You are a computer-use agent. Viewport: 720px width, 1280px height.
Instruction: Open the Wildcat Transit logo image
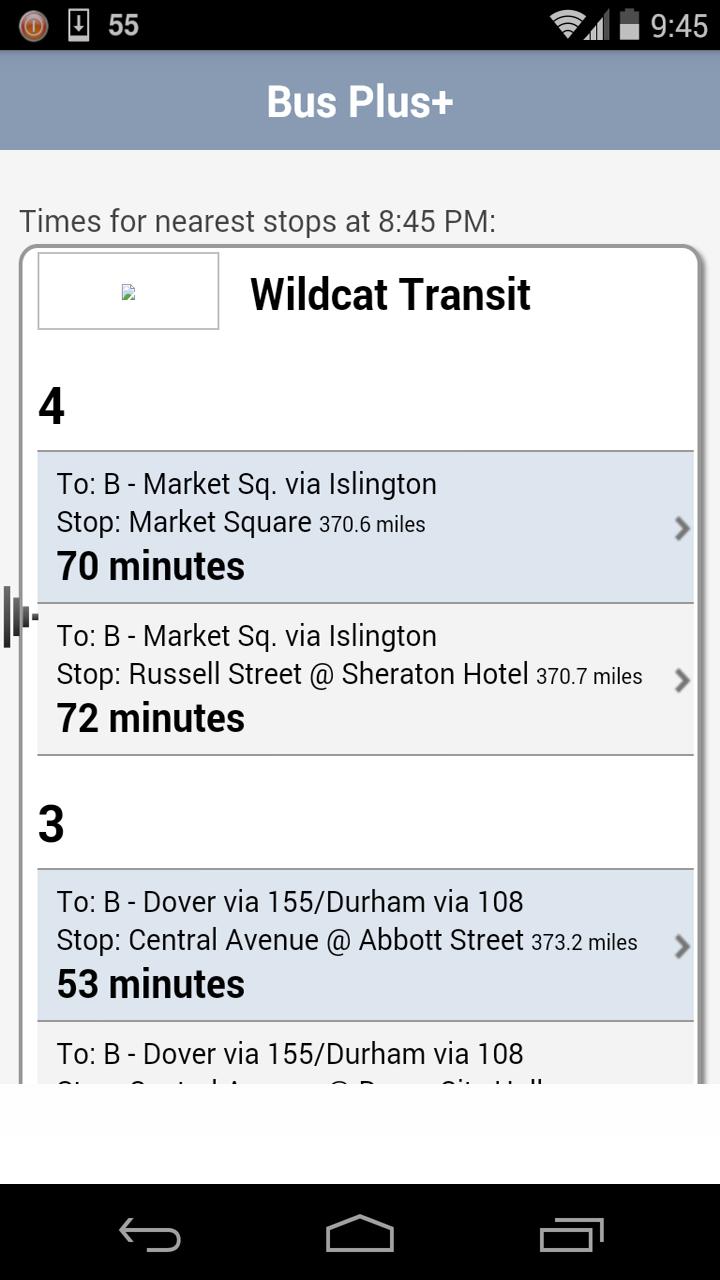point(127,291)
